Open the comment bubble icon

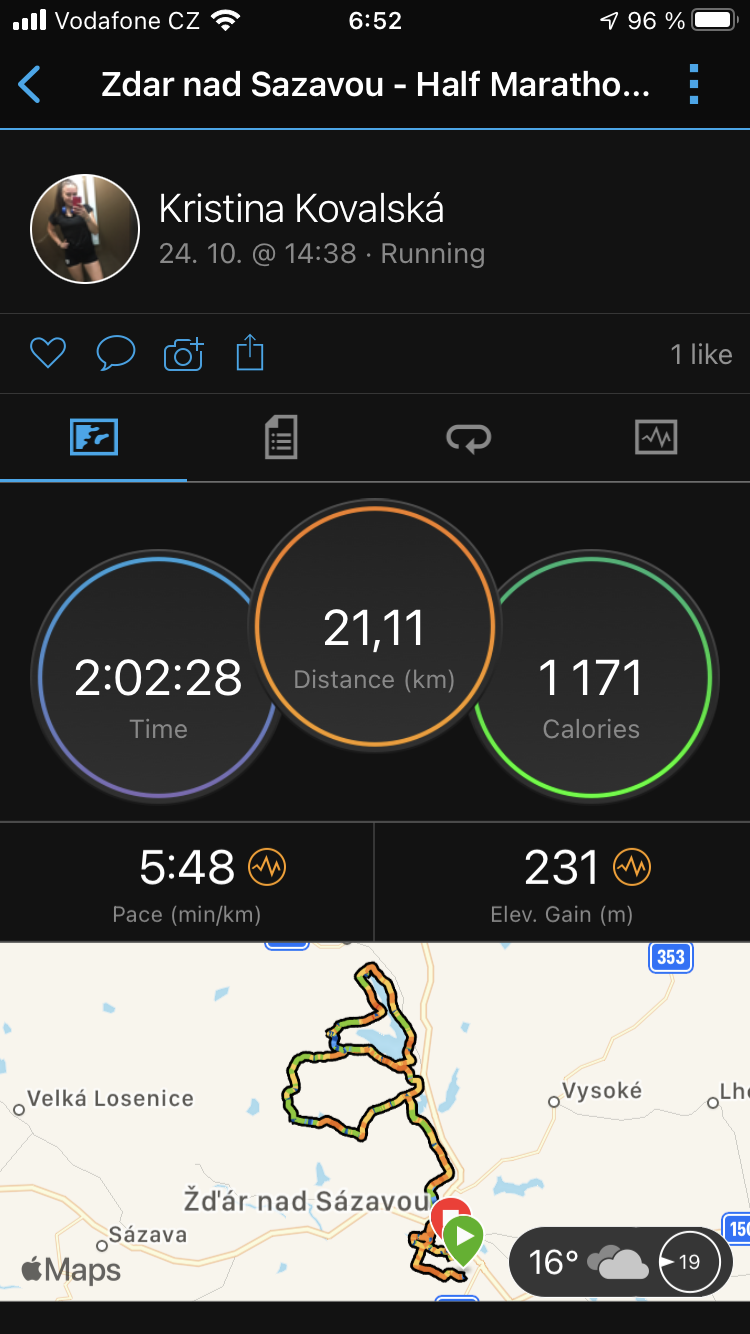click(x=115, y=353)
